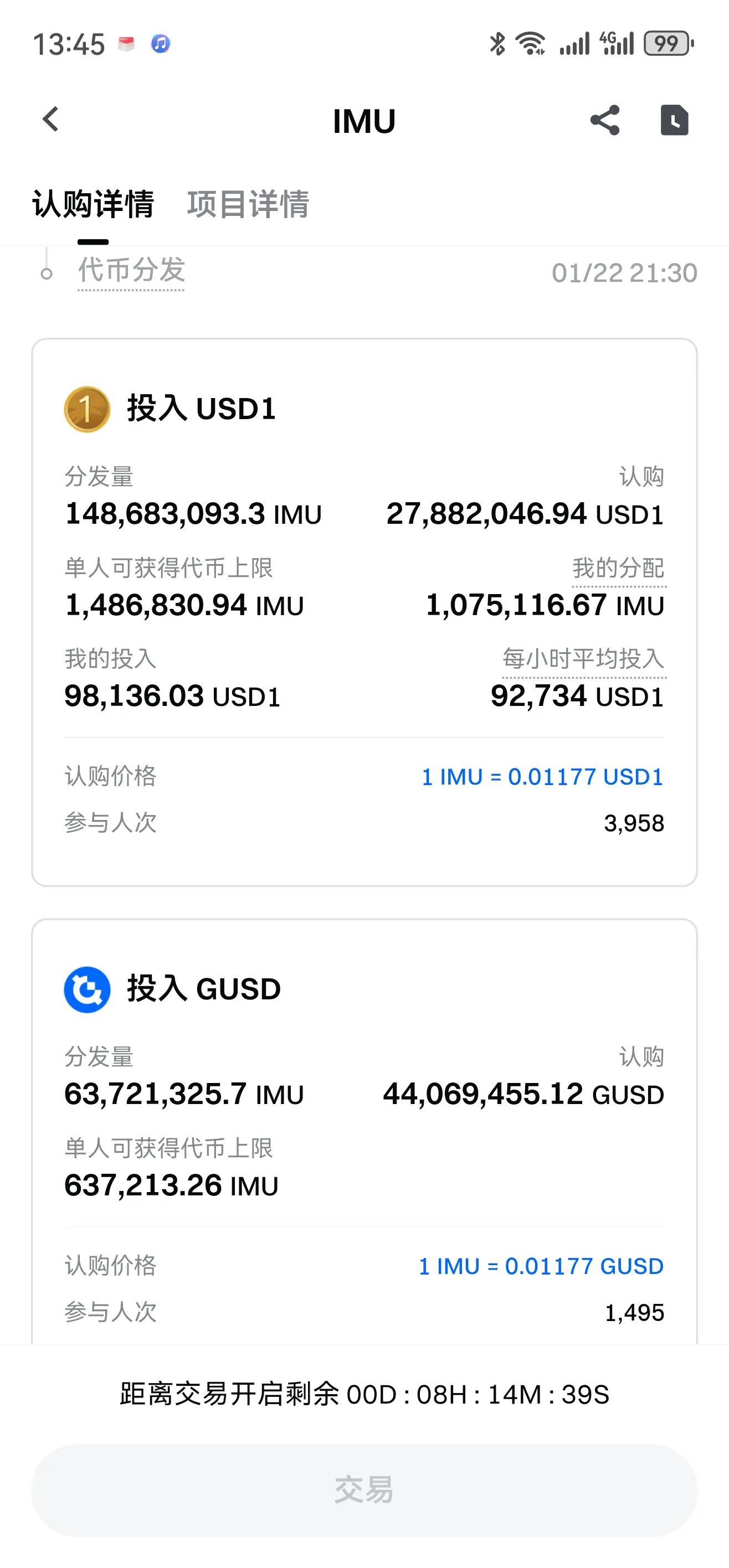Screen dimensions: 729x1568
Task: Share the IMU subscription page
Action: (x=605, y=120)
